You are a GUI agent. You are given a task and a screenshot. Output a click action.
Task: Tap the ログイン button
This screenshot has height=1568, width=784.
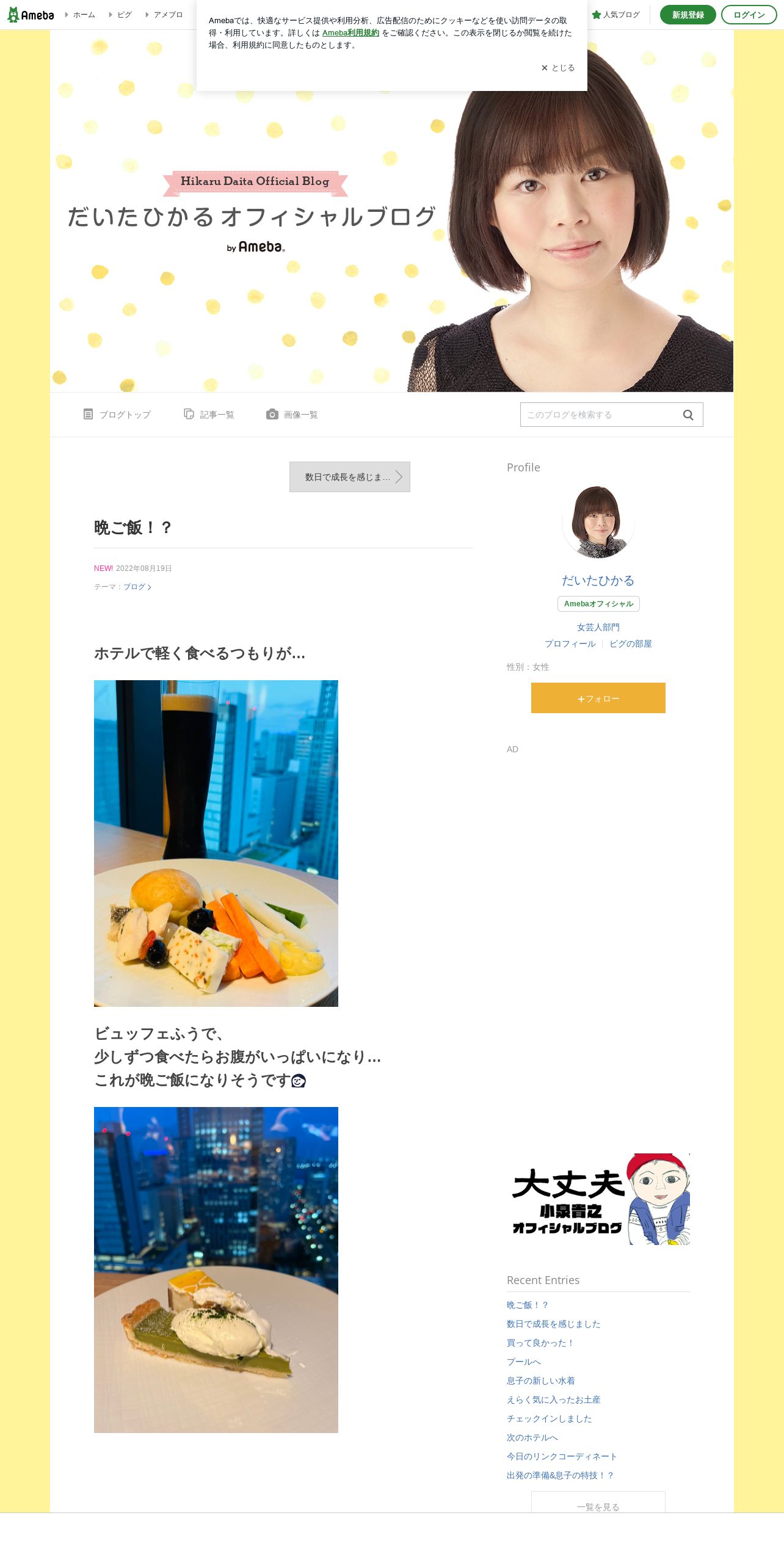749,15
